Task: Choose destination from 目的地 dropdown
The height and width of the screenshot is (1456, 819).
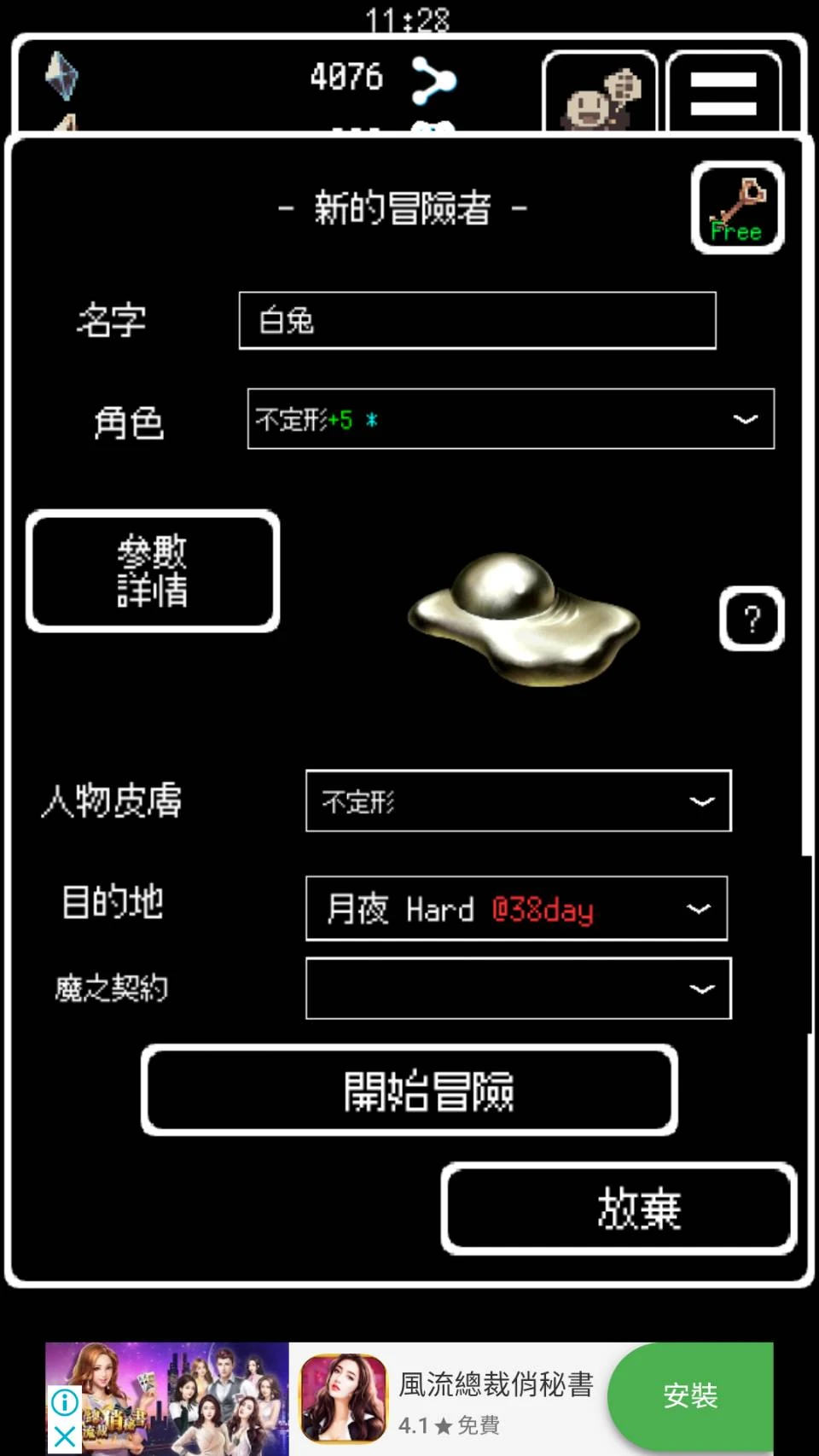Action: point(516,908)
